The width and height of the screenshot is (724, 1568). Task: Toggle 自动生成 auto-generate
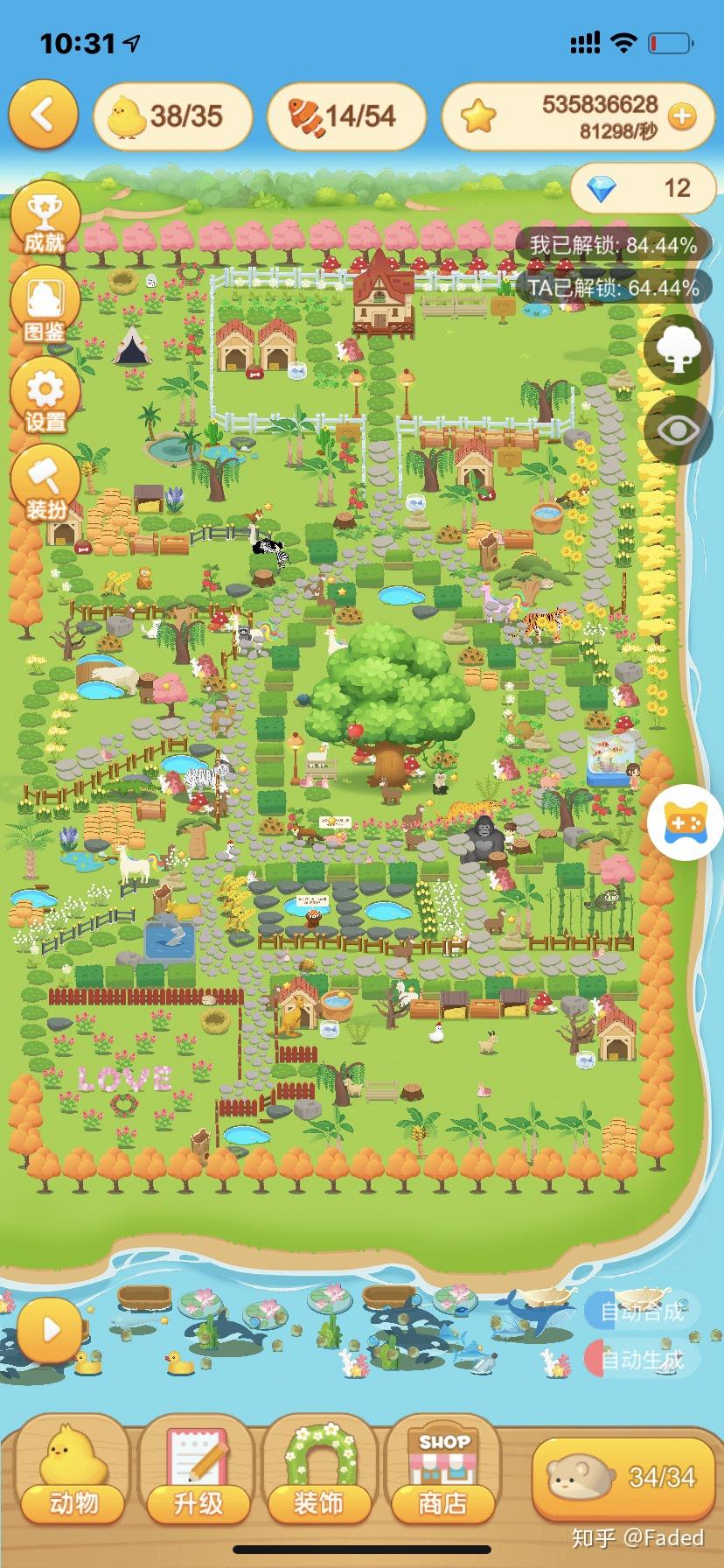[x=643, y=1360]
